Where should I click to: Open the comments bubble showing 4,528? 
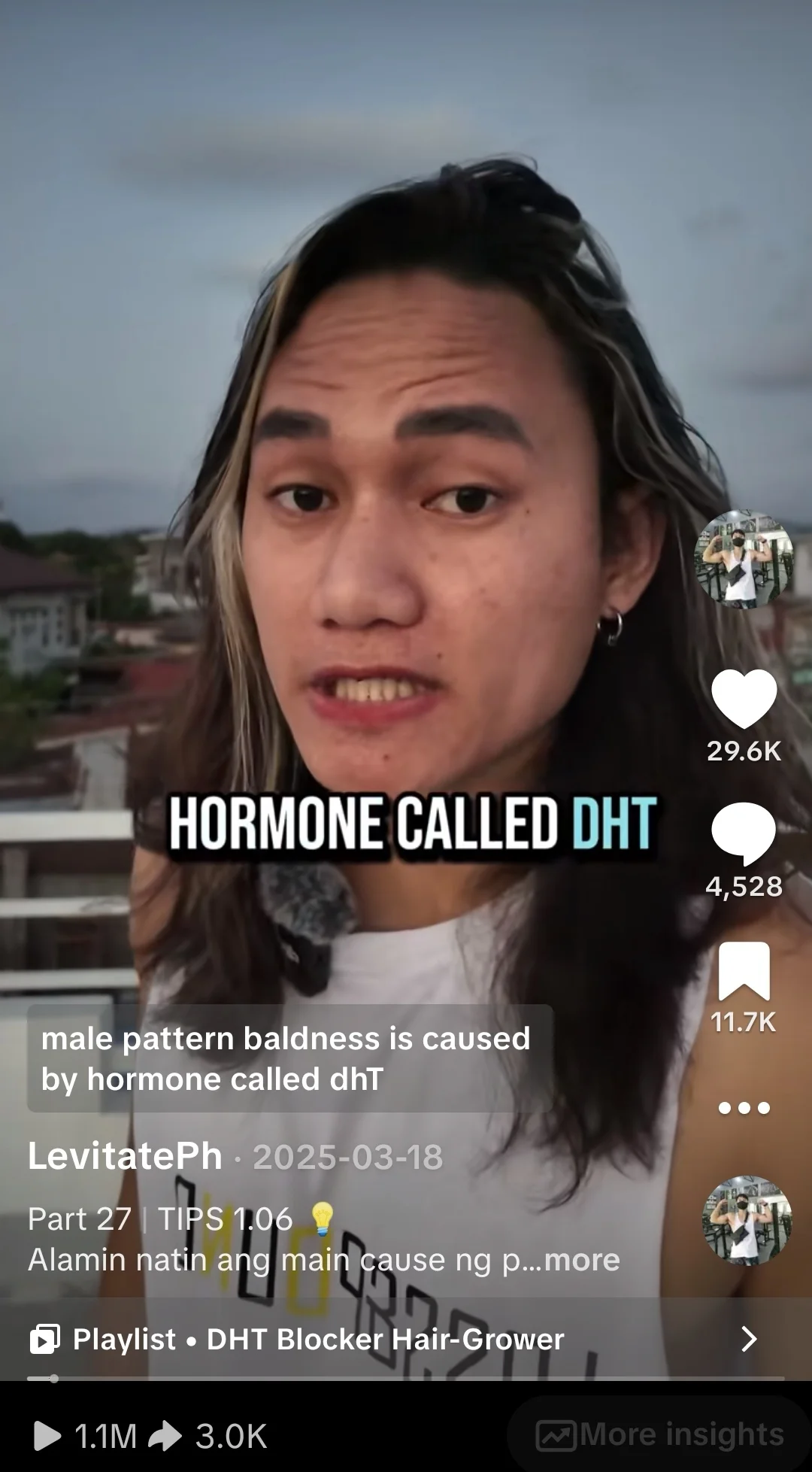[744, 833]
